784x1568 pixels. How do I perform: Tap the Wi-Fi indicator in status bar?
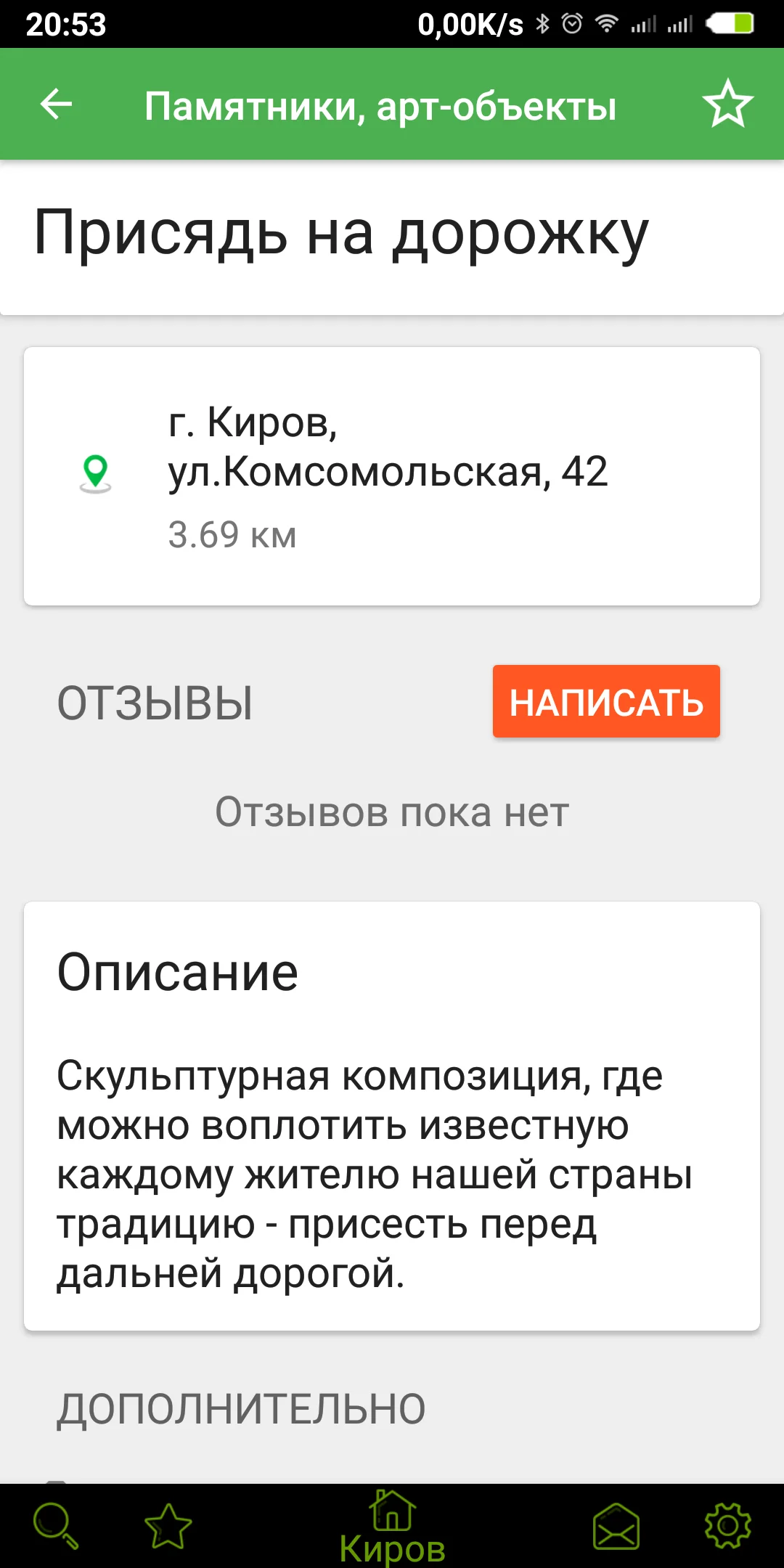[607, 22]
